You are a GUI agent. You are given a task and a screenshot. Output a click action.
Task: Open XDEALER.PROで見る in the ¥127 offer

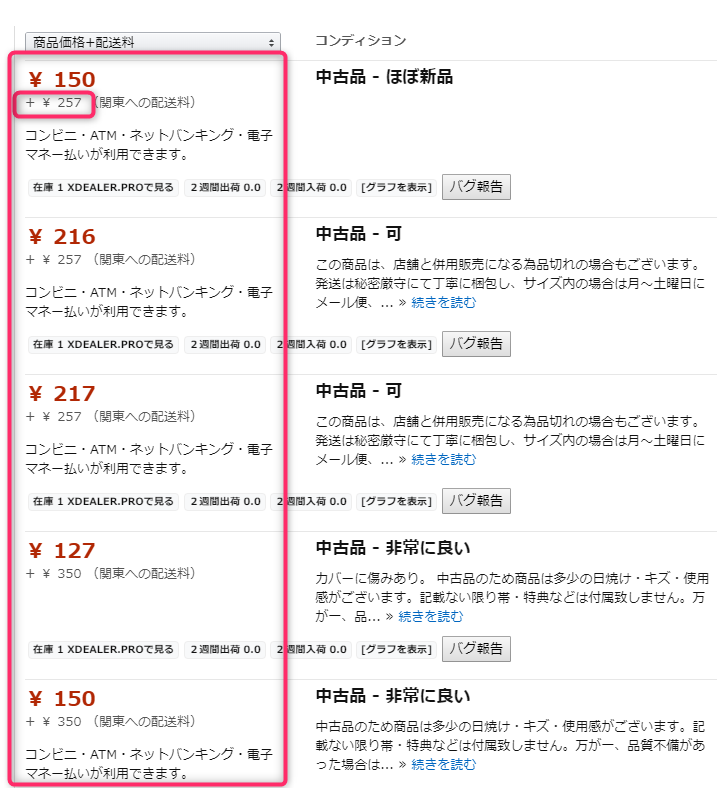coord(103,649)
